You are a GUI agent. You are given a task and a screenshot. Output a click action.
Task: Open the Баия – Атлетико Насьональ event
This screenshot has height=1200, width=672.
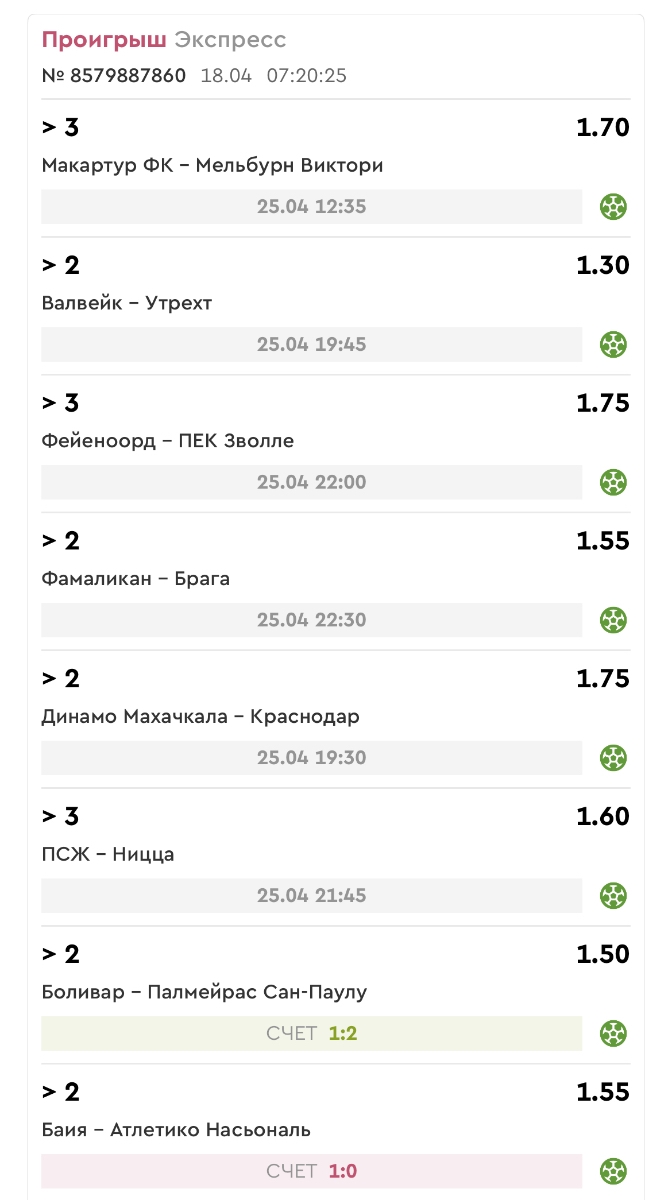coord(176,1131)
